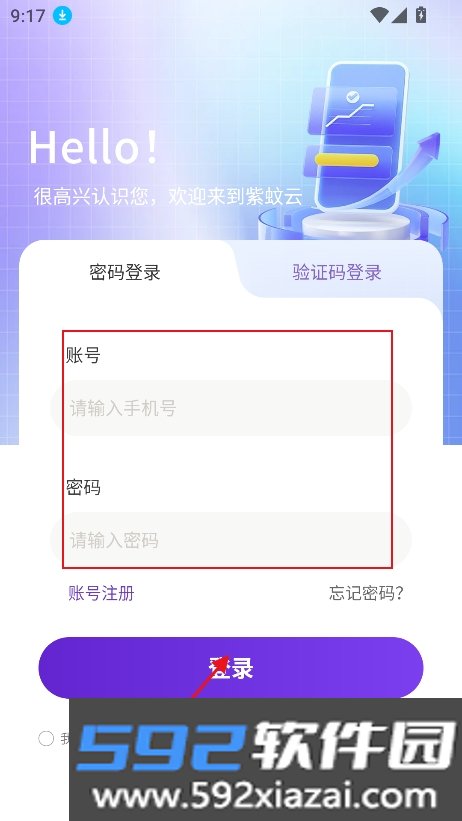
Task: Focus the 请输入手机号 account field
Action: tap(230, 408)
